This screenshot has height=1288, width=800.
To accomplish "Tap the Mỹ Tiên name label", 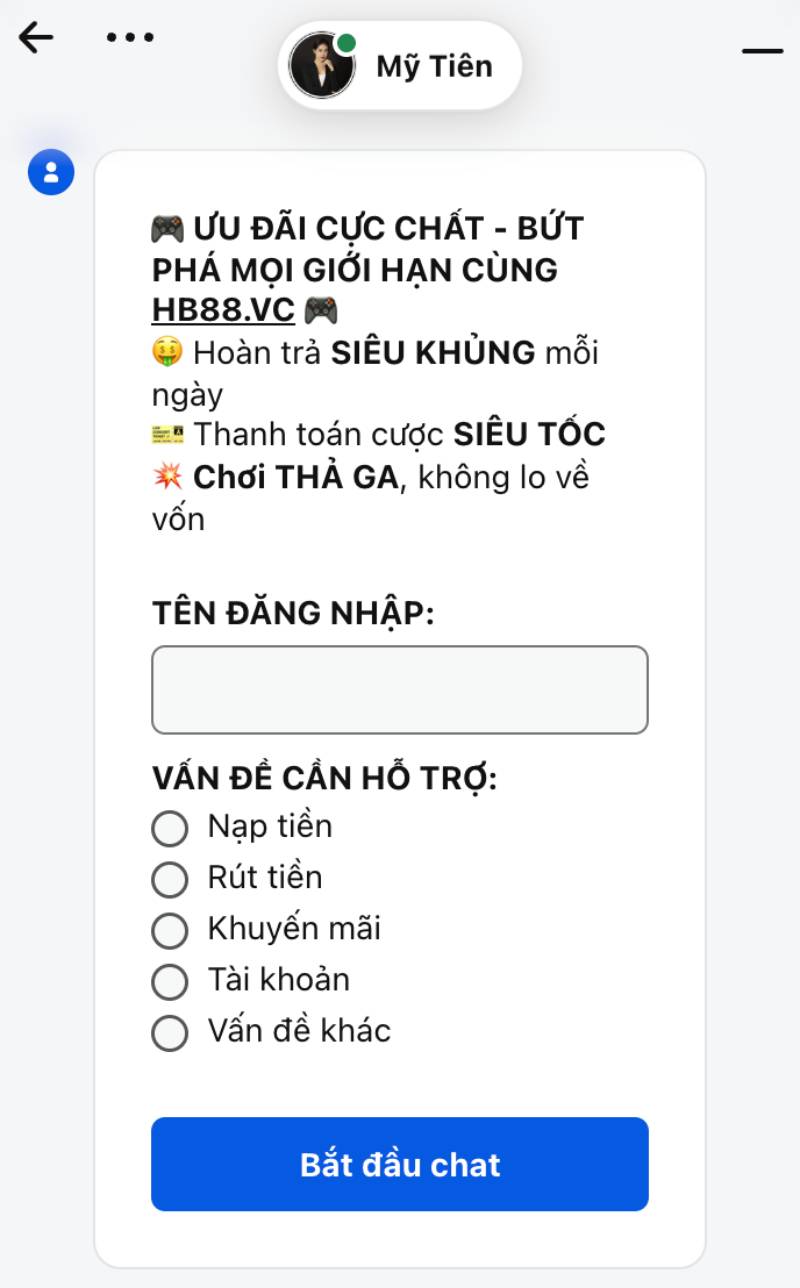I will pos(434,65).
